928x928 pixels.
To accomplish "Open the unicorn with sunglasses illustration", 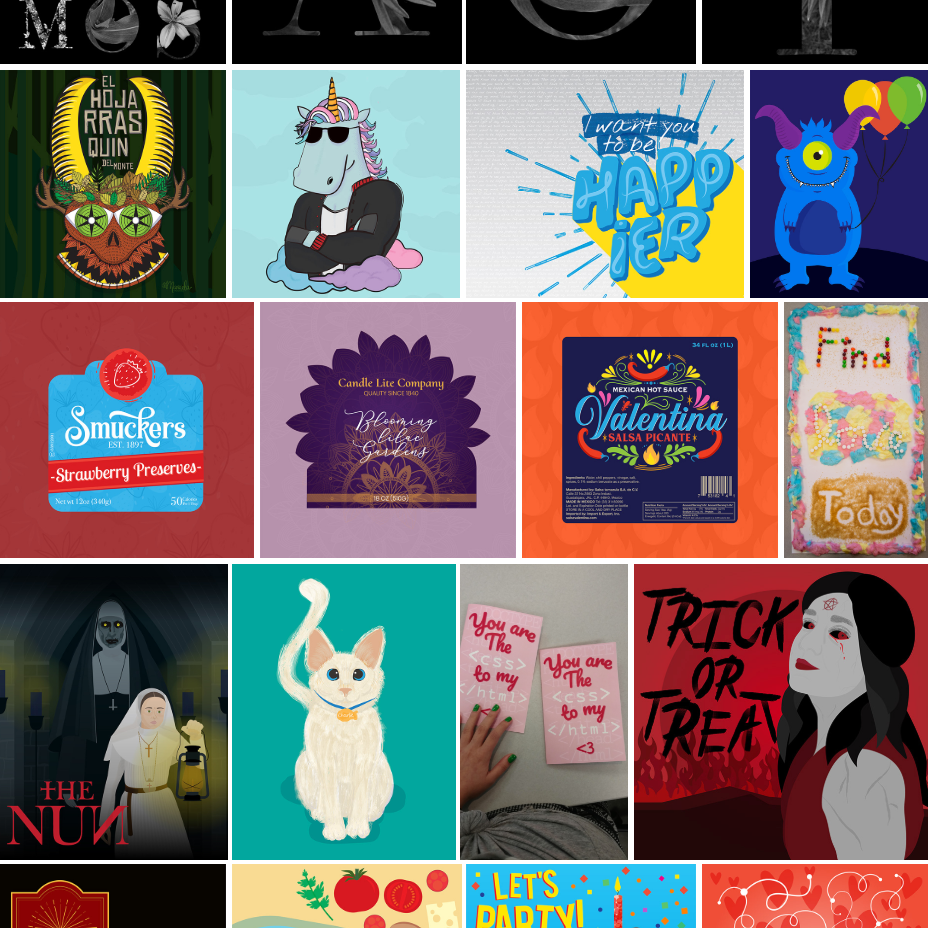I will 346,184.
